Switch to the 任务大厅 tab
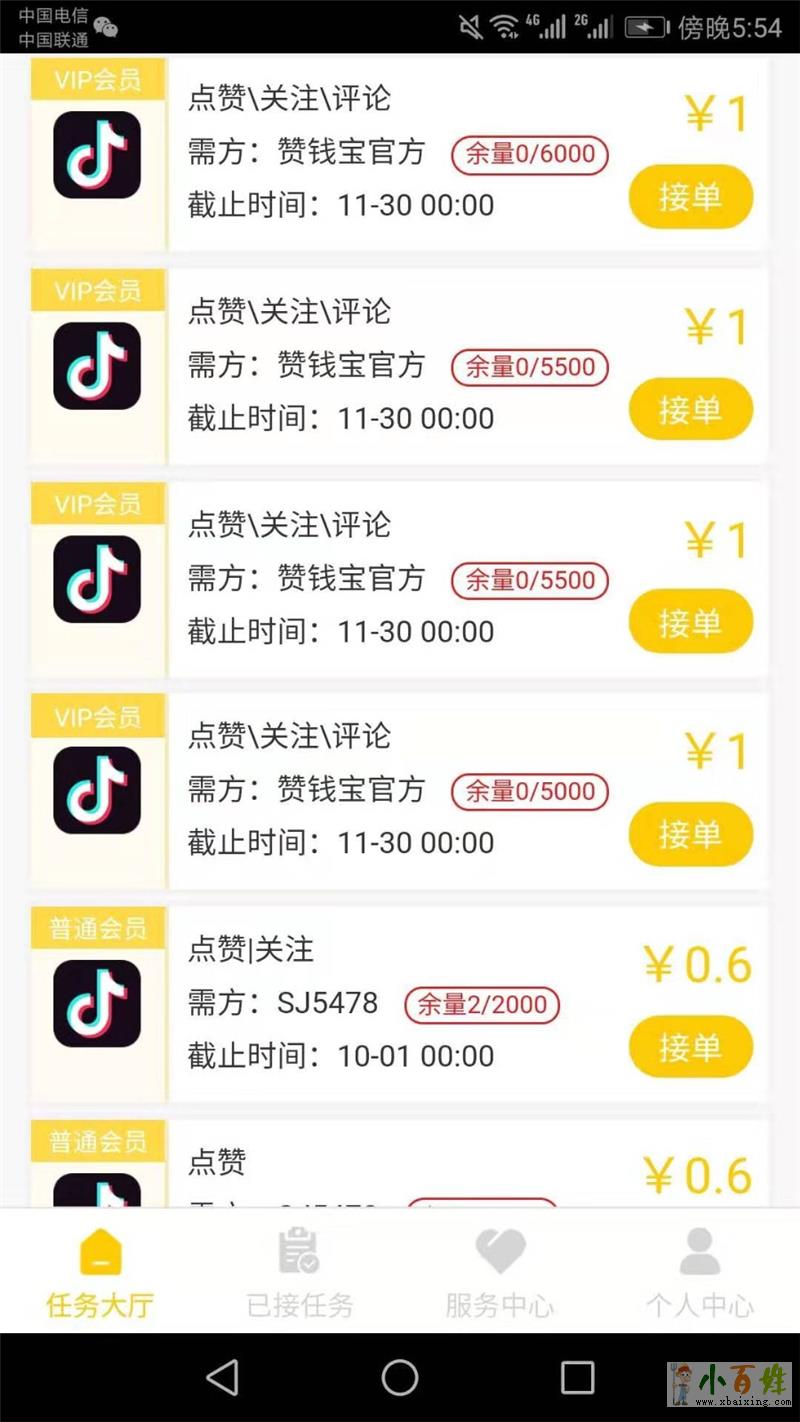 coord(99,1272)
